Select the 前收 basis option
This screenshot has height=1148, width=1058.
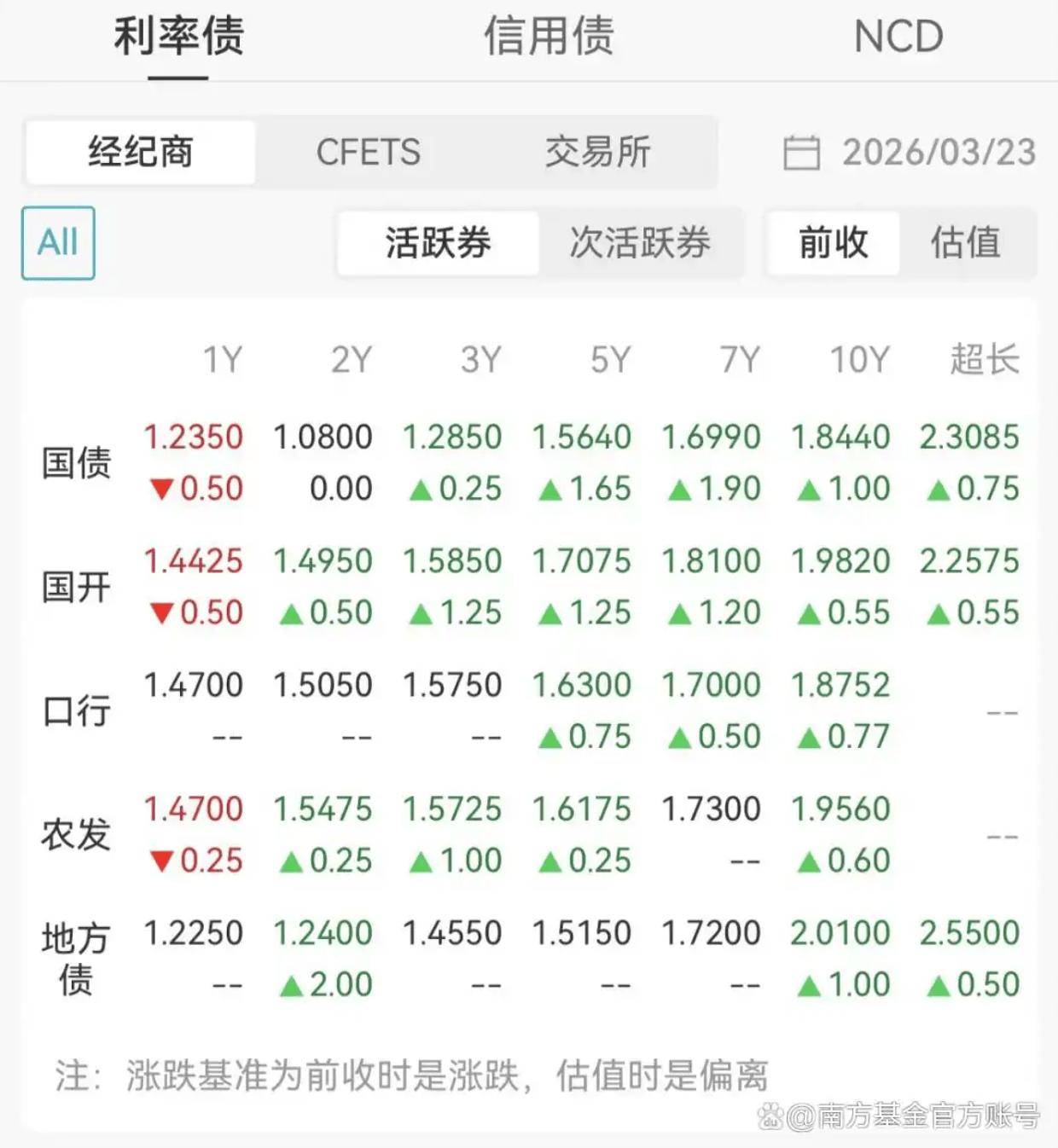coord(833,244)
